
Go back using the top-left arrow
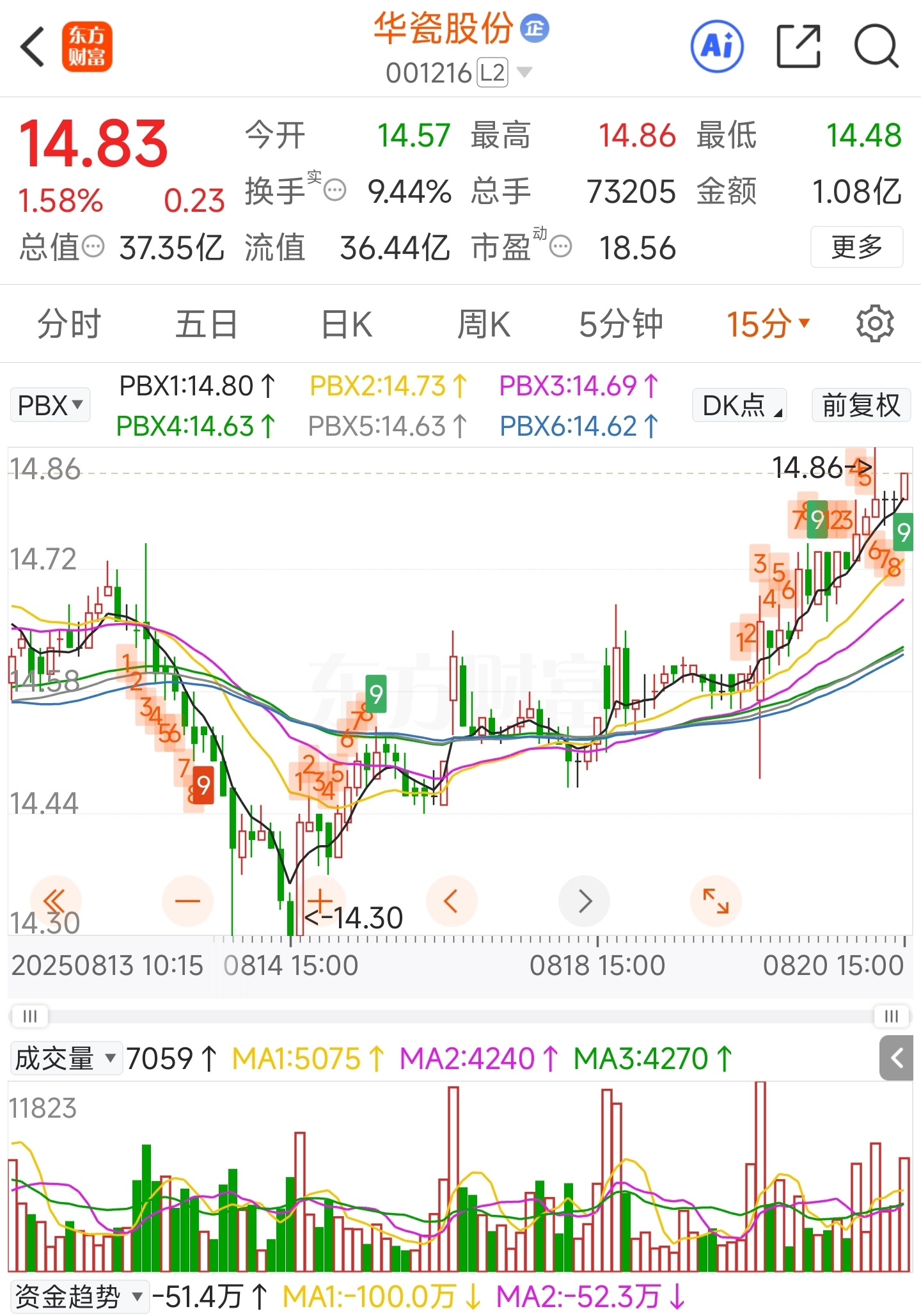(33, 47)
